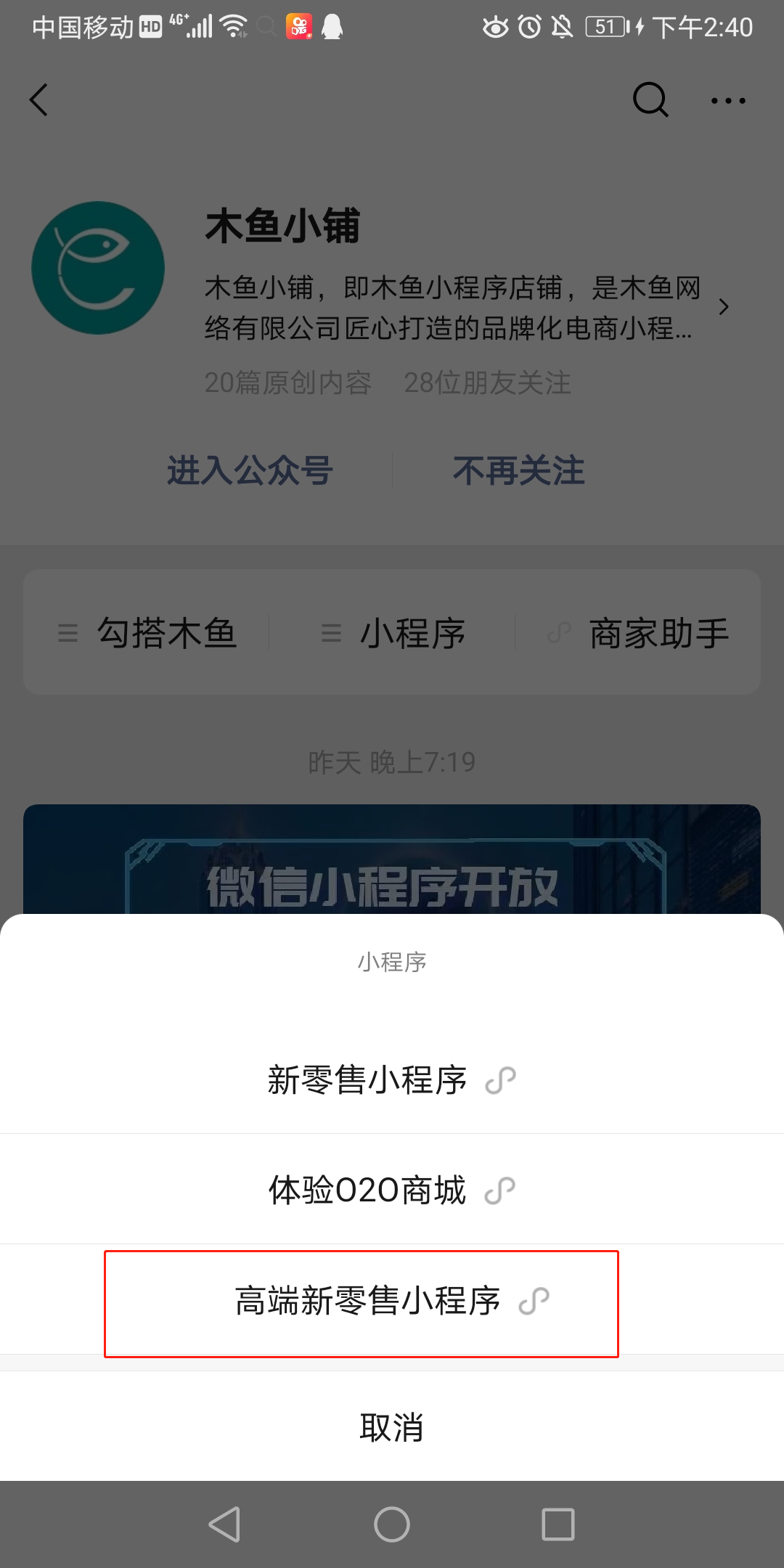Viewport: 784px width, 1568px height.
Task: Open the three-dot overflow menu
Action: [x=728, y=100]
